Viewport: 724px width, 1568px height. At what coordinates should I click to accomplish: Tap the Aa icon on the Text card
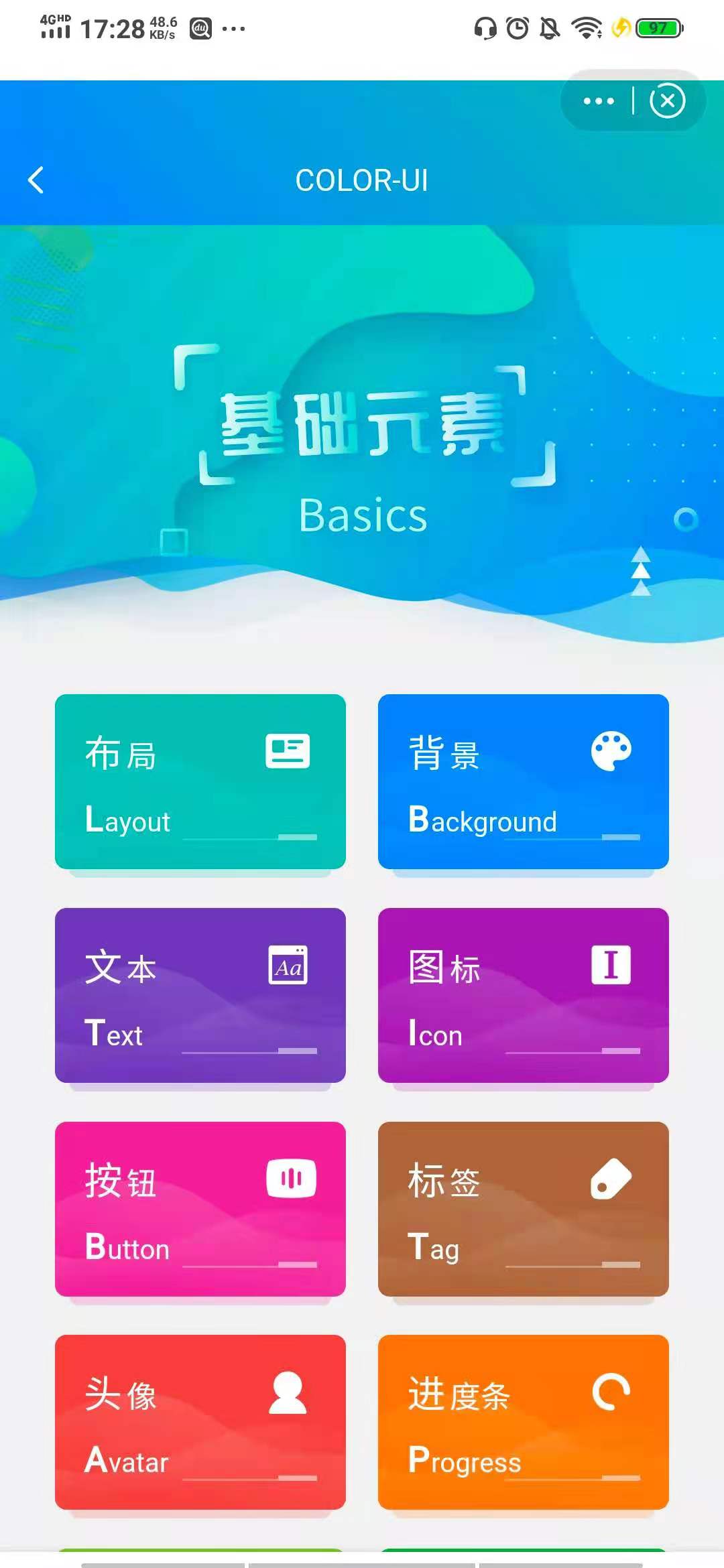(x=287, y=967)
